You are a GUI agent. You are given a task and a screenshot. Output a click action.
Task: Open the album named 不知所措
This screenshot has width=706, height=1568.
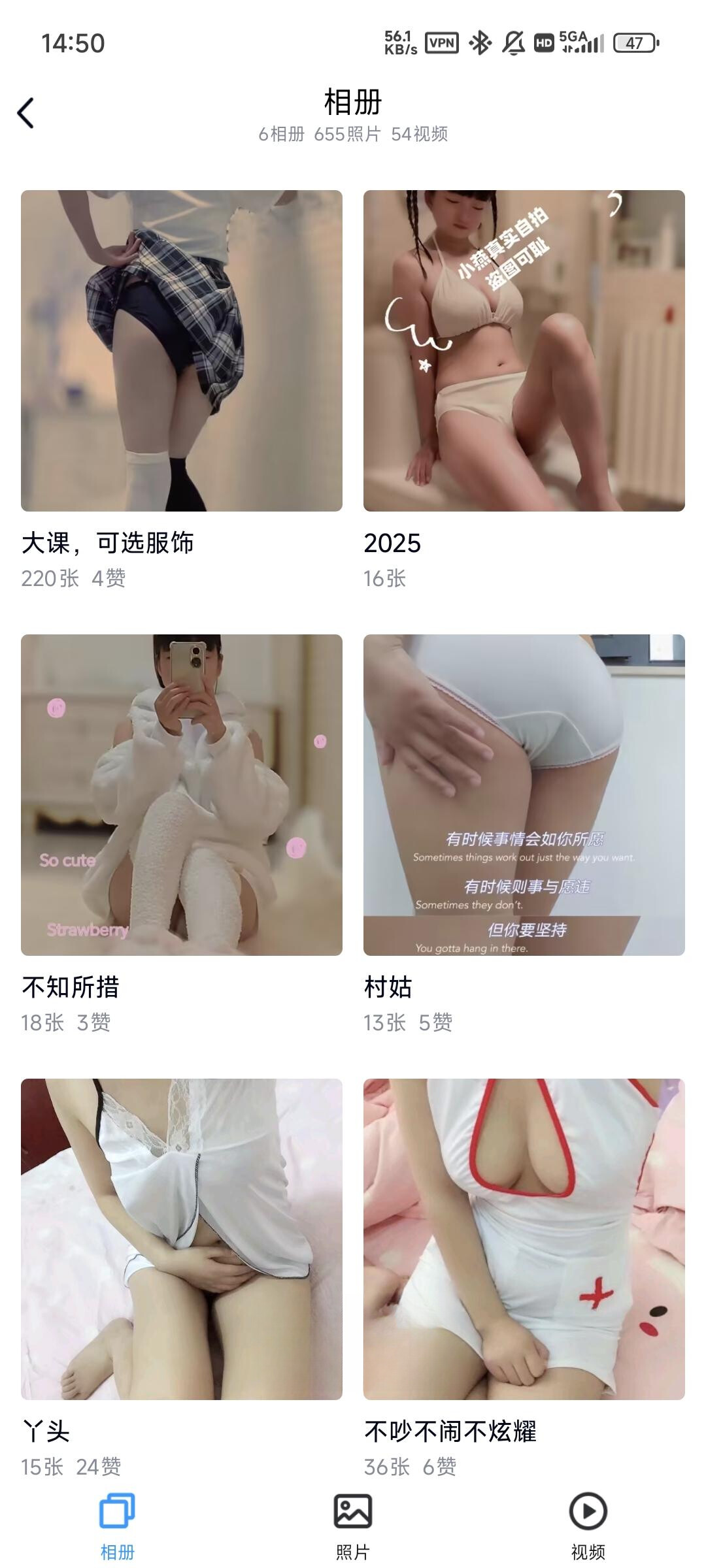(182, 795)
